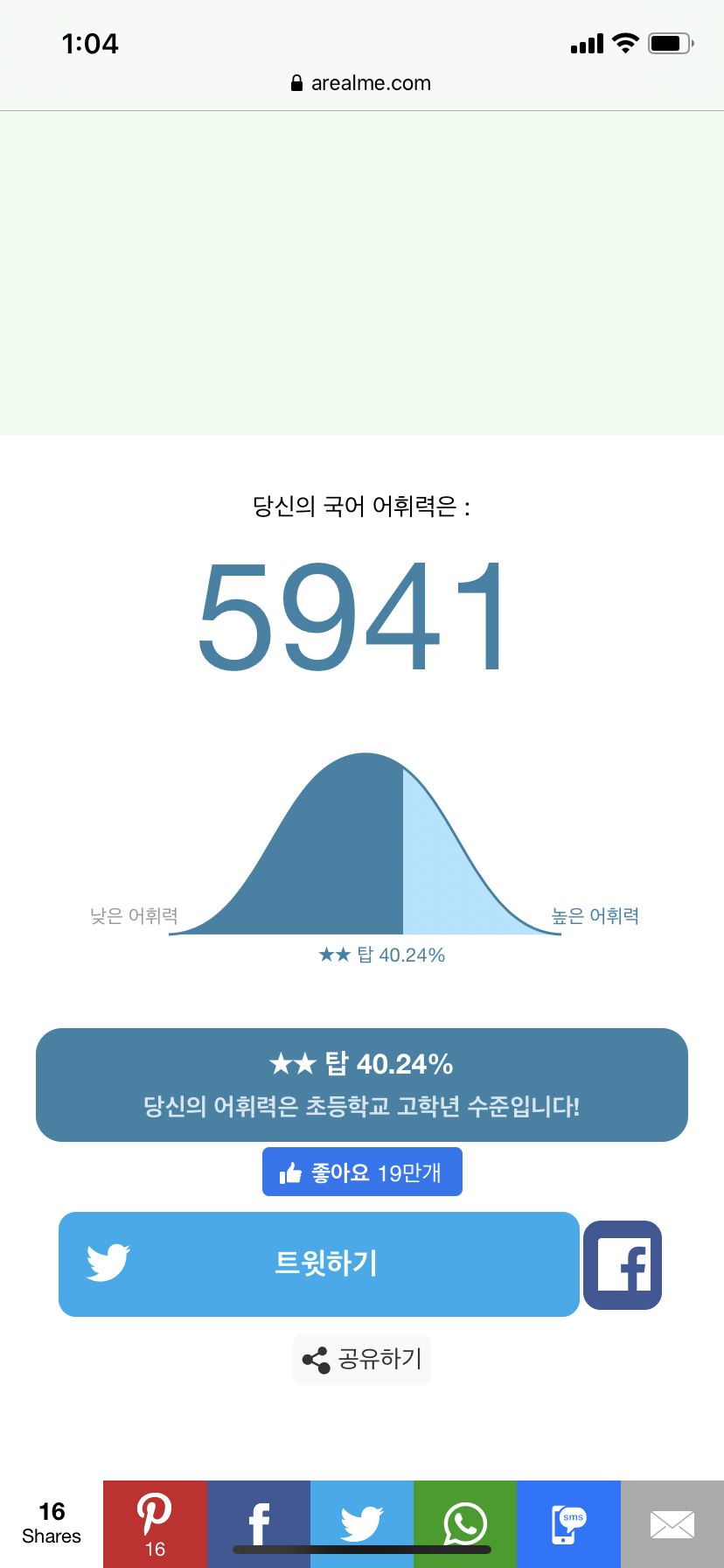Share via Facebook in the bottom bar
This screenshot has width=724, height=1568.
coord(259,1522)
